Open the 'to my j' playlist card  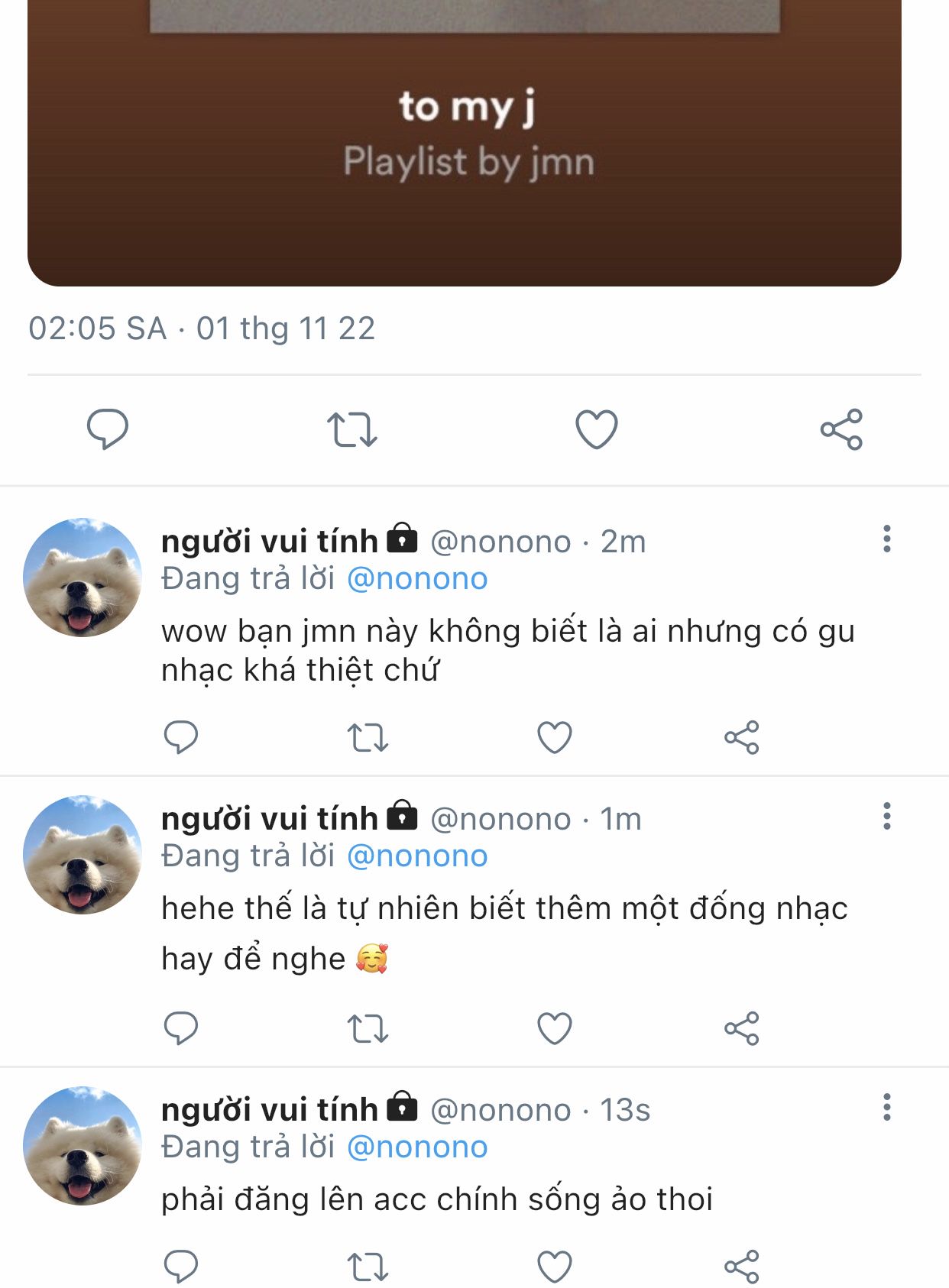pos(464,138)
